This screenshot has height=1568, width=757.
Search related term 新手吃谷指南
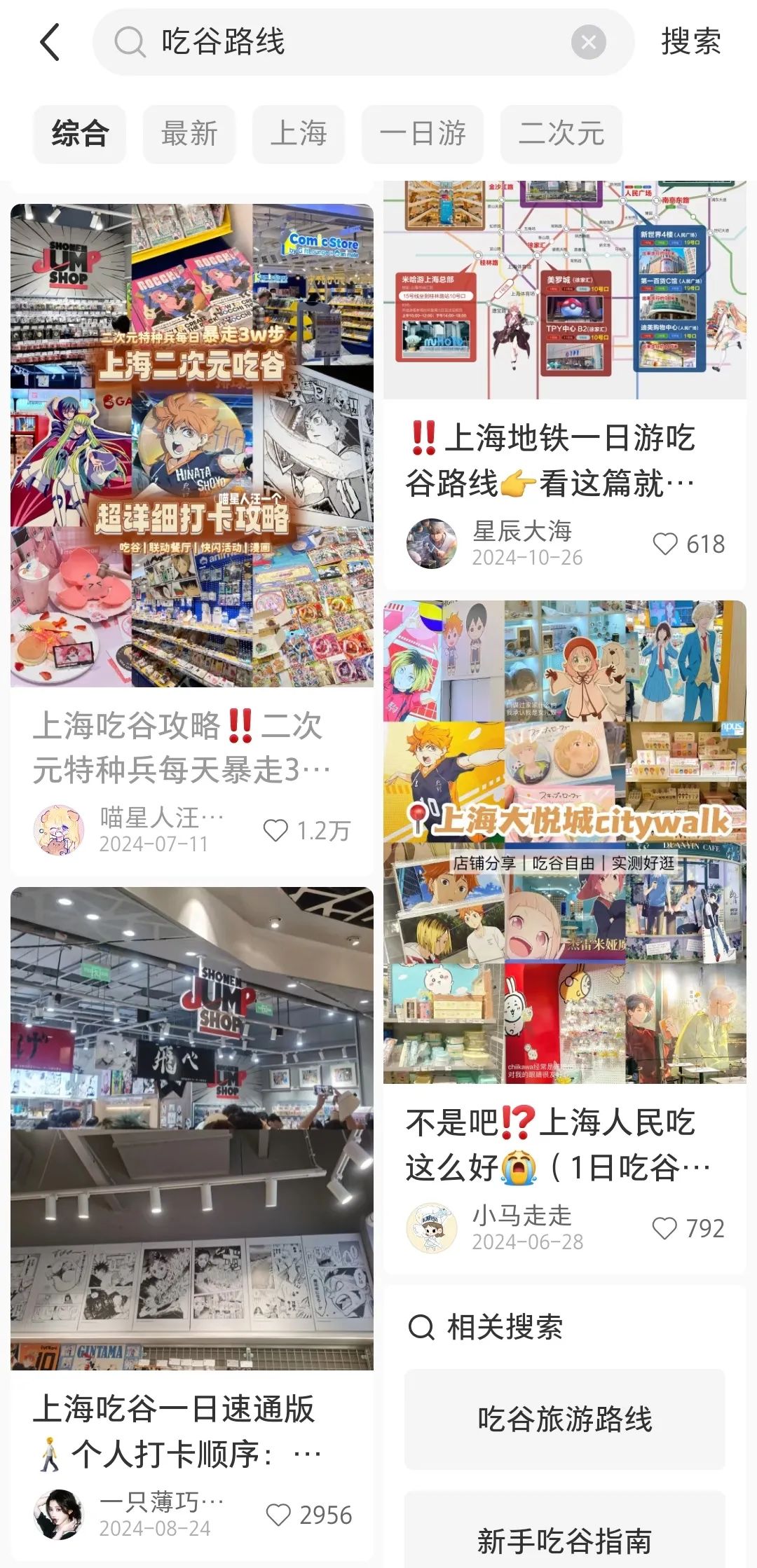coord(564,1541)
